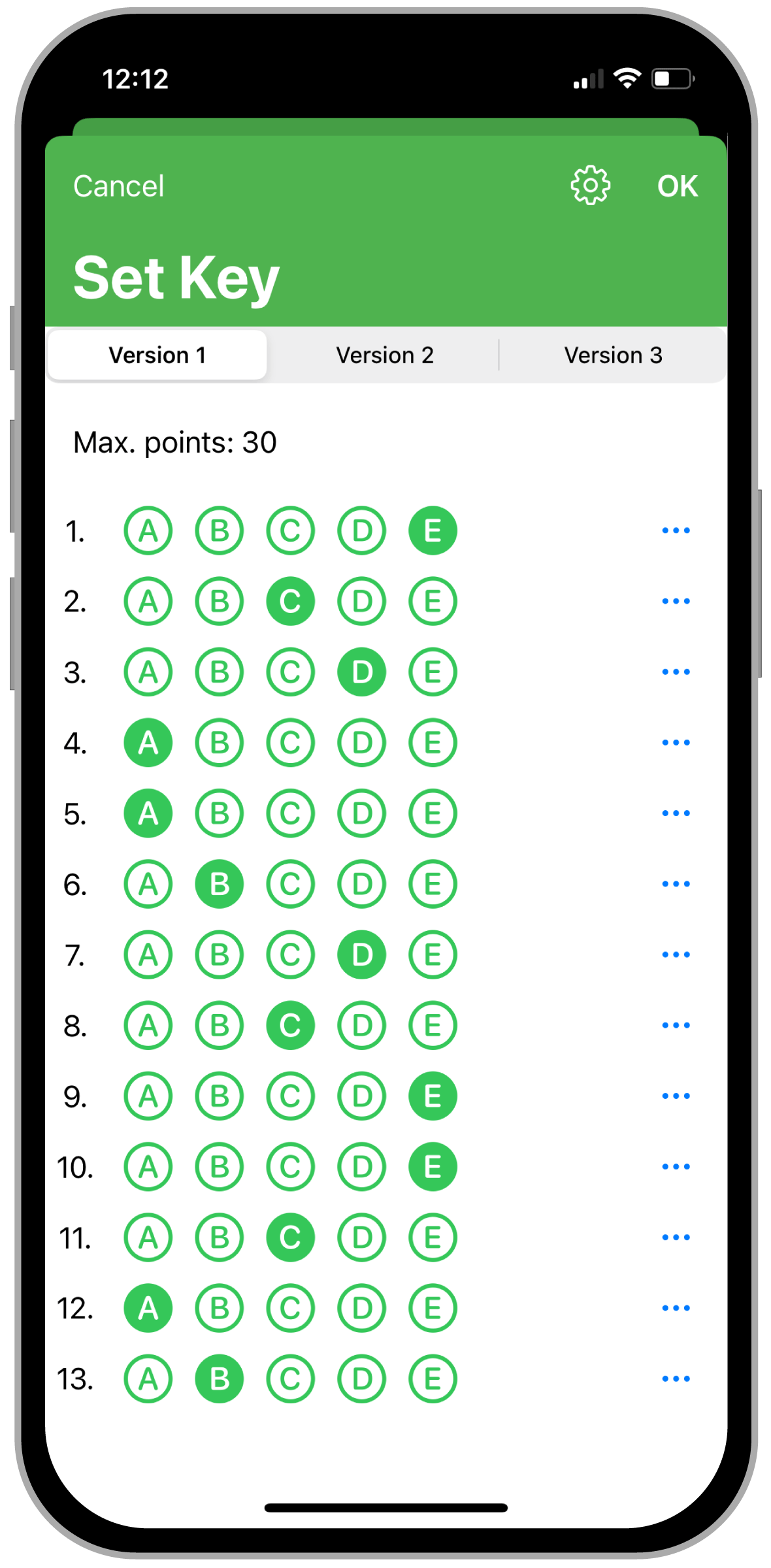Mark answer D for question 10

[x=362, y=1167]
